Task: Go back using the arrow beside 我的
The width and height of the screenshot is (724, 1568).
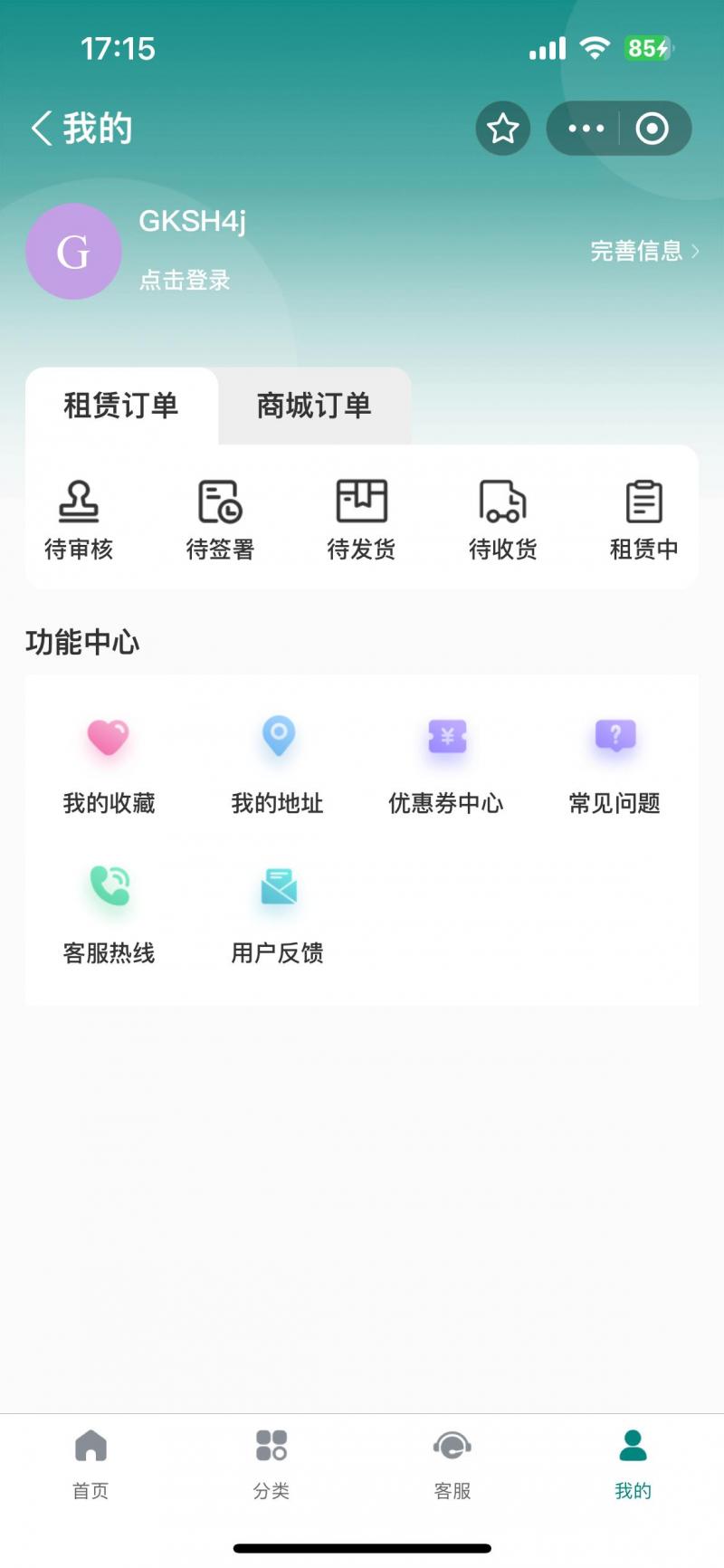Action: (x=42, y=129)
